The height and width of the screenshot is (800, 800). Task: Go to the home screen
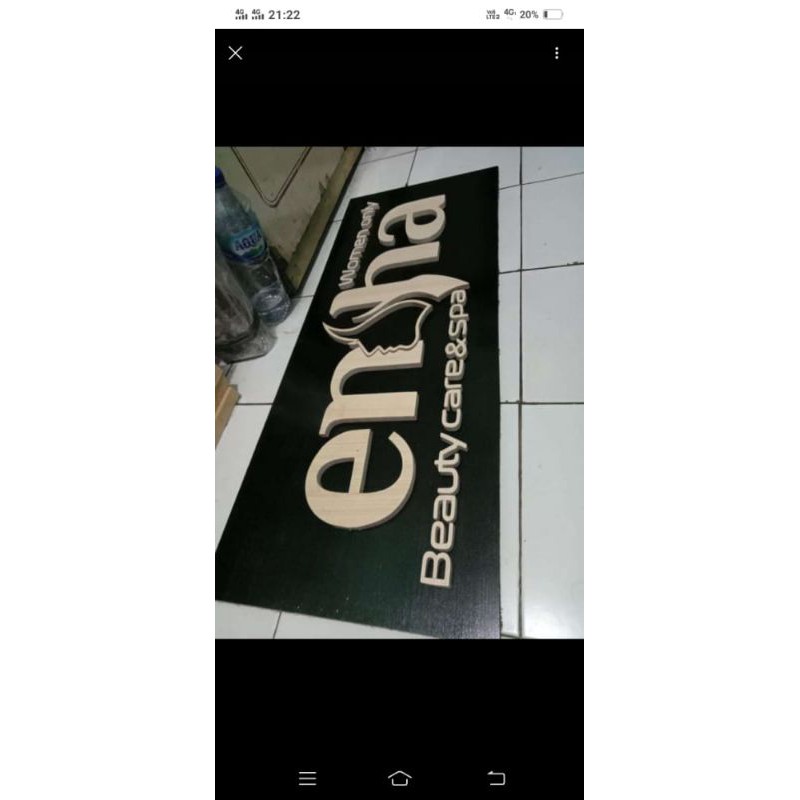click(x=399, y=778)
